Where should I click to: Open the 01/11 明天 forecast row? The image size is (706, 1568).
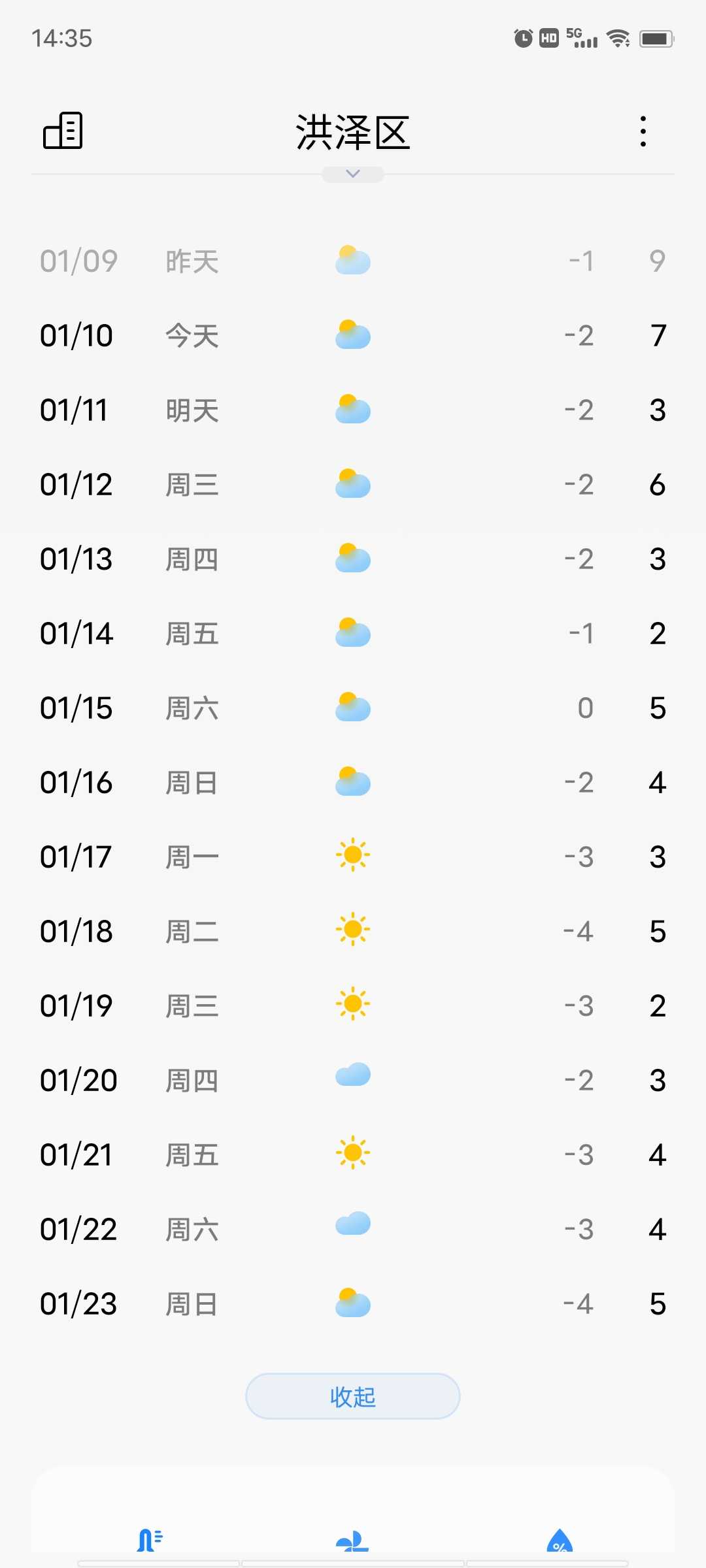click(x=353, y=410)
